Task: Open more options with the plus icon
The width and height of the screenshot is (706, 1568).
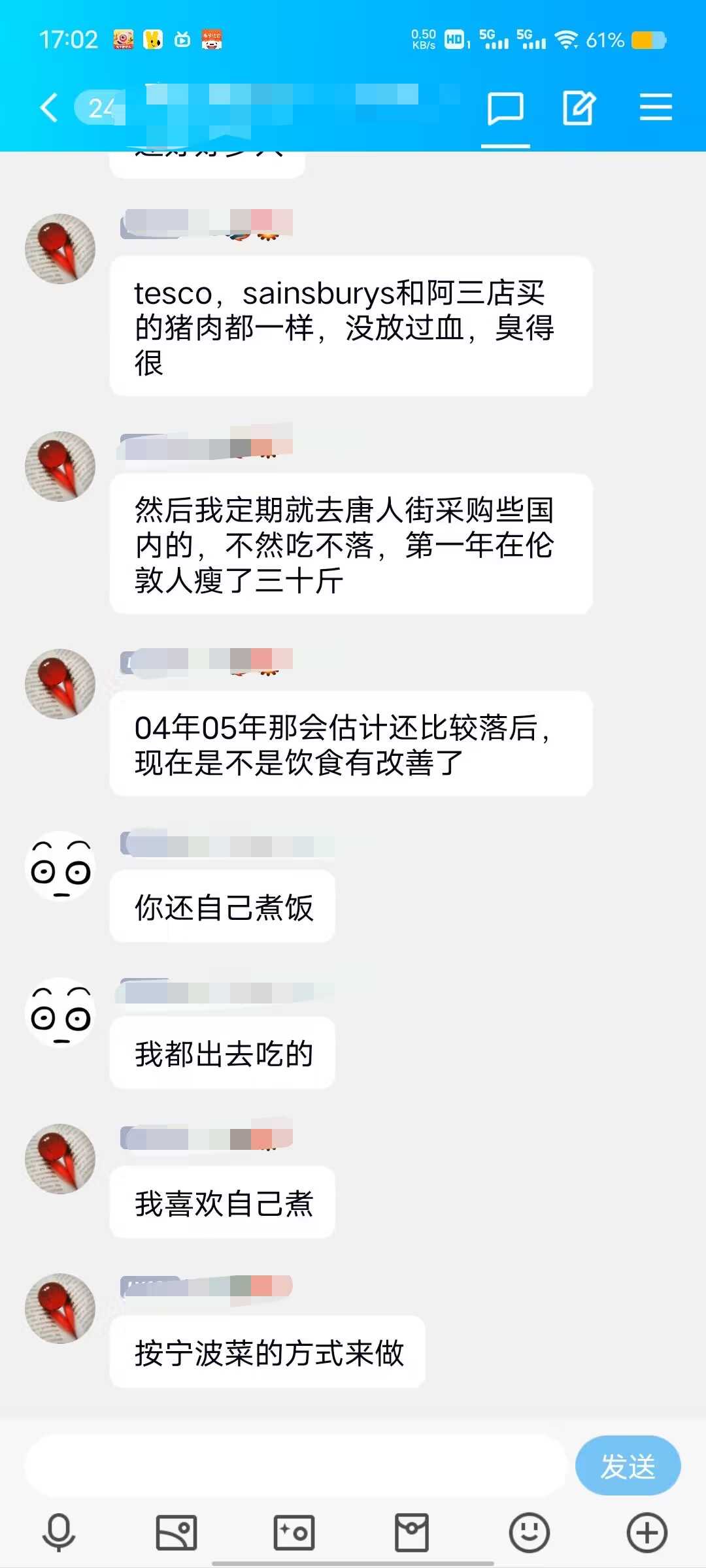Action: [647, 1532]
